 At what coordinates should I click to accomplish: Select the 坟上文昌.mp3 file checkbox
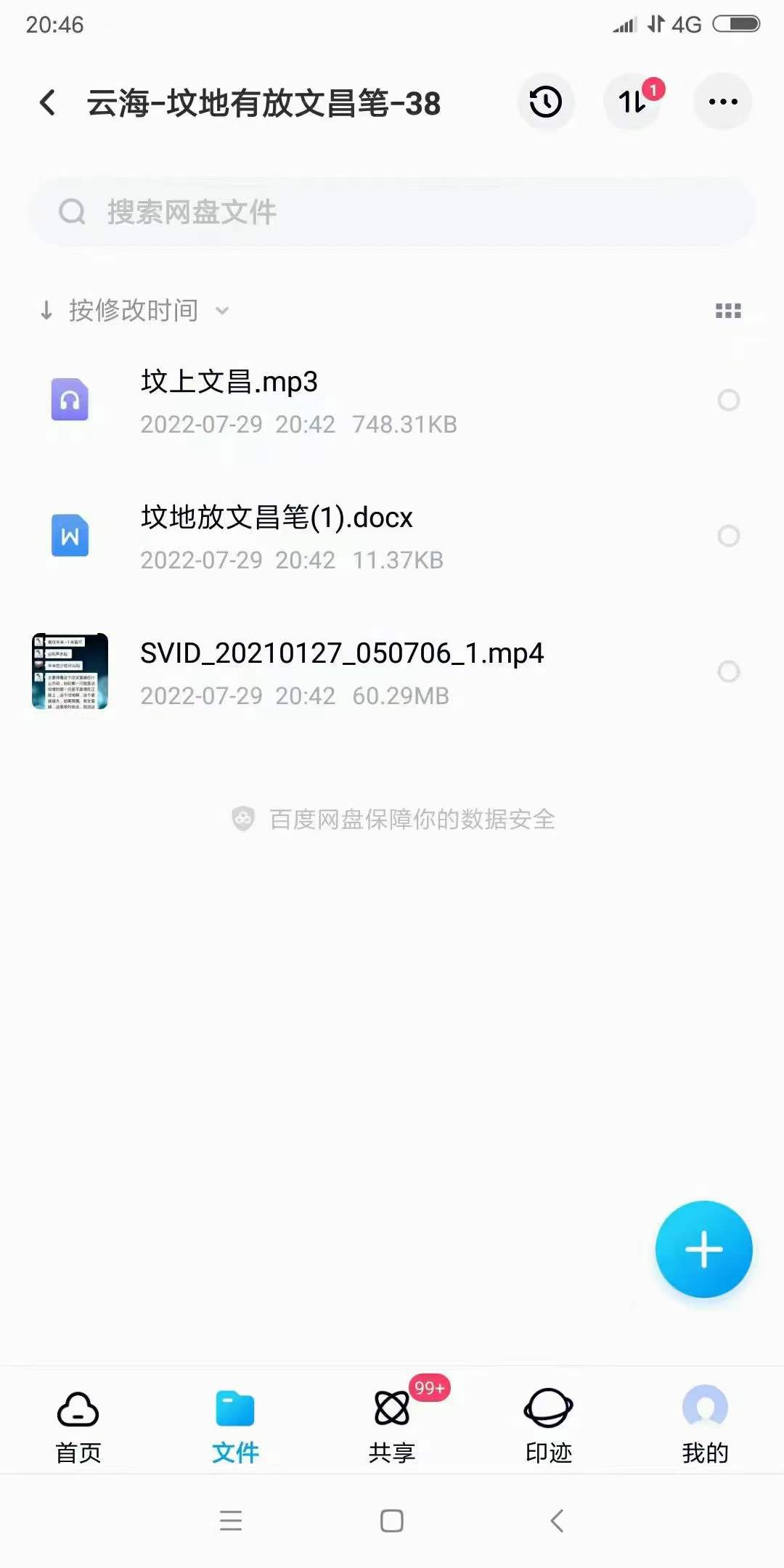[x=729, y=401]
